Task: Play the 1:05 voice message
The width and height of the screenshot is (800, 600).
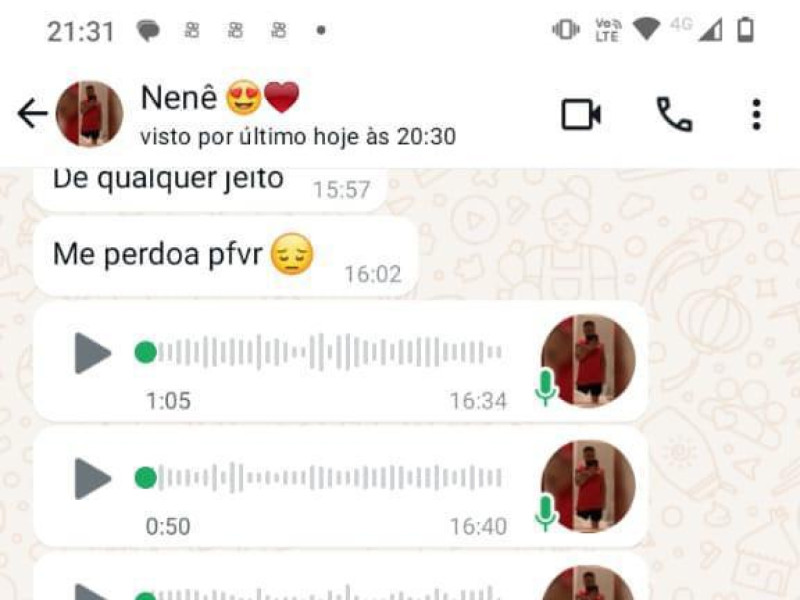Action: [93, 352]
